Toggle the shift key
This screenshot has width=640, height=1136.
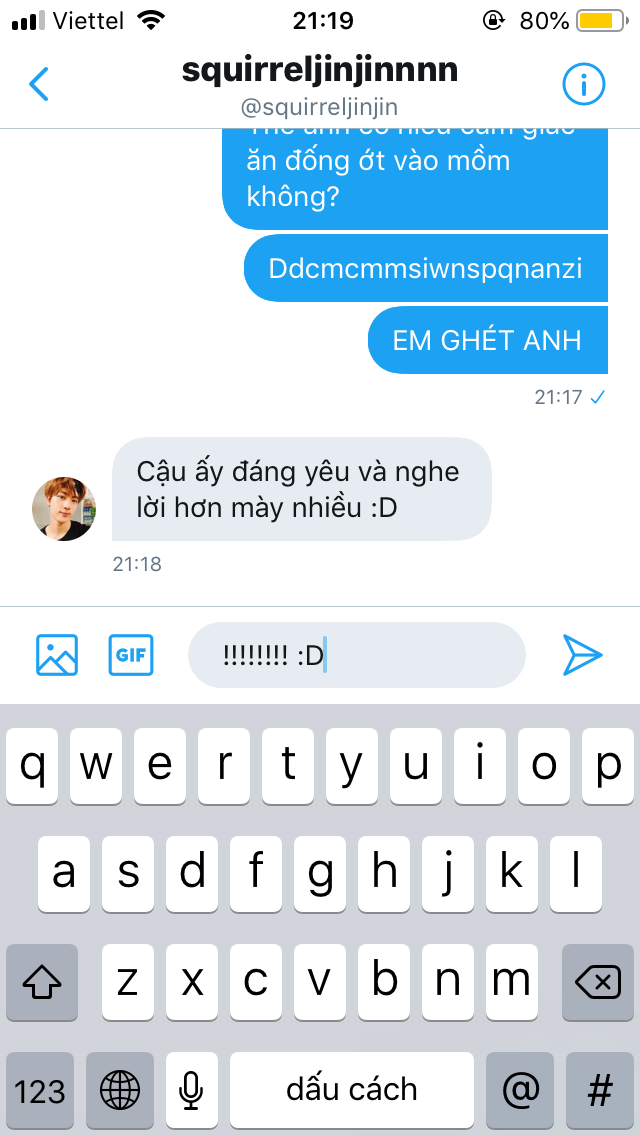tap(42, 983)
